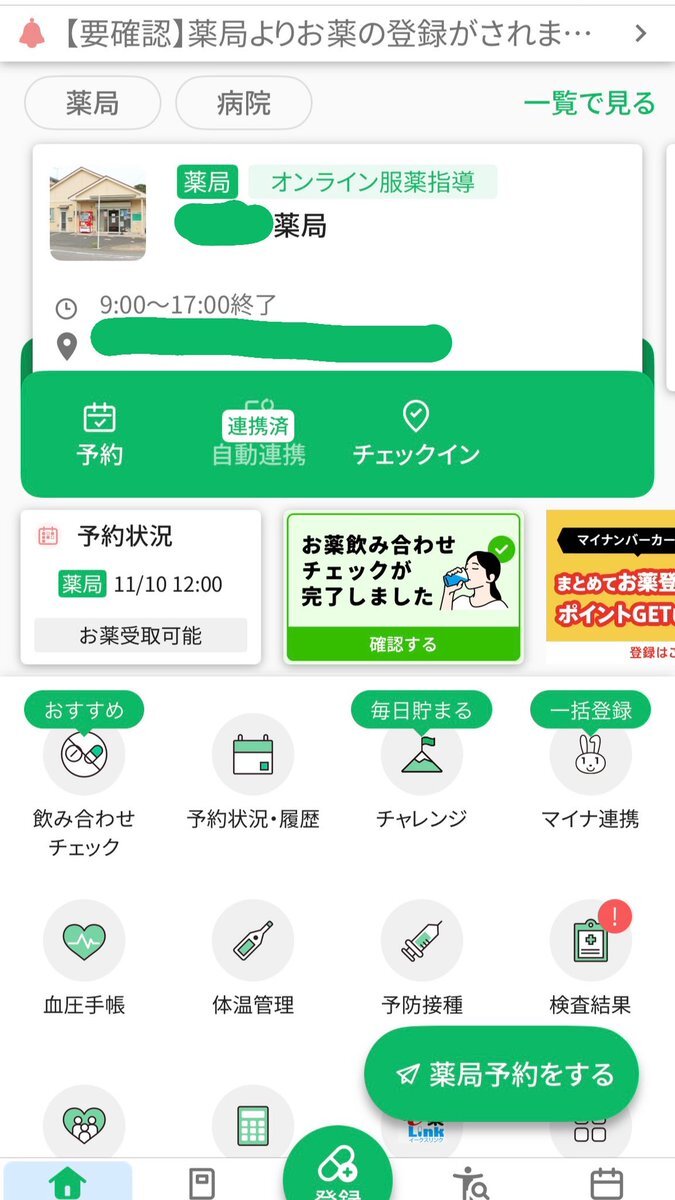
Task: Open マイナ連携 with the rabbit icon
Action: 590,772
